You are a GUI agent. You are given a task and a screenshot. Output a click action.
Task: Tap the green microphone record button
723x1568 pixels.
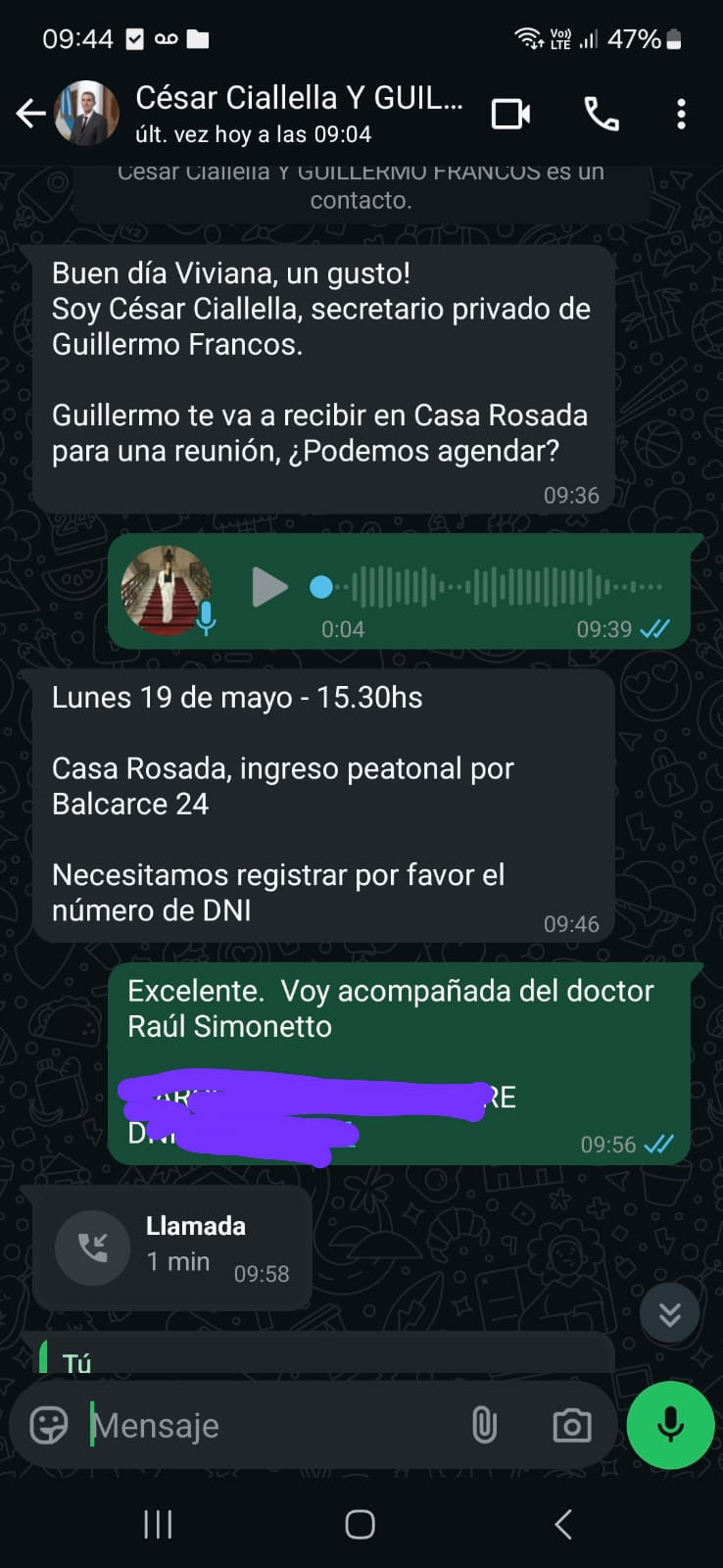(x=670, y=1425)
